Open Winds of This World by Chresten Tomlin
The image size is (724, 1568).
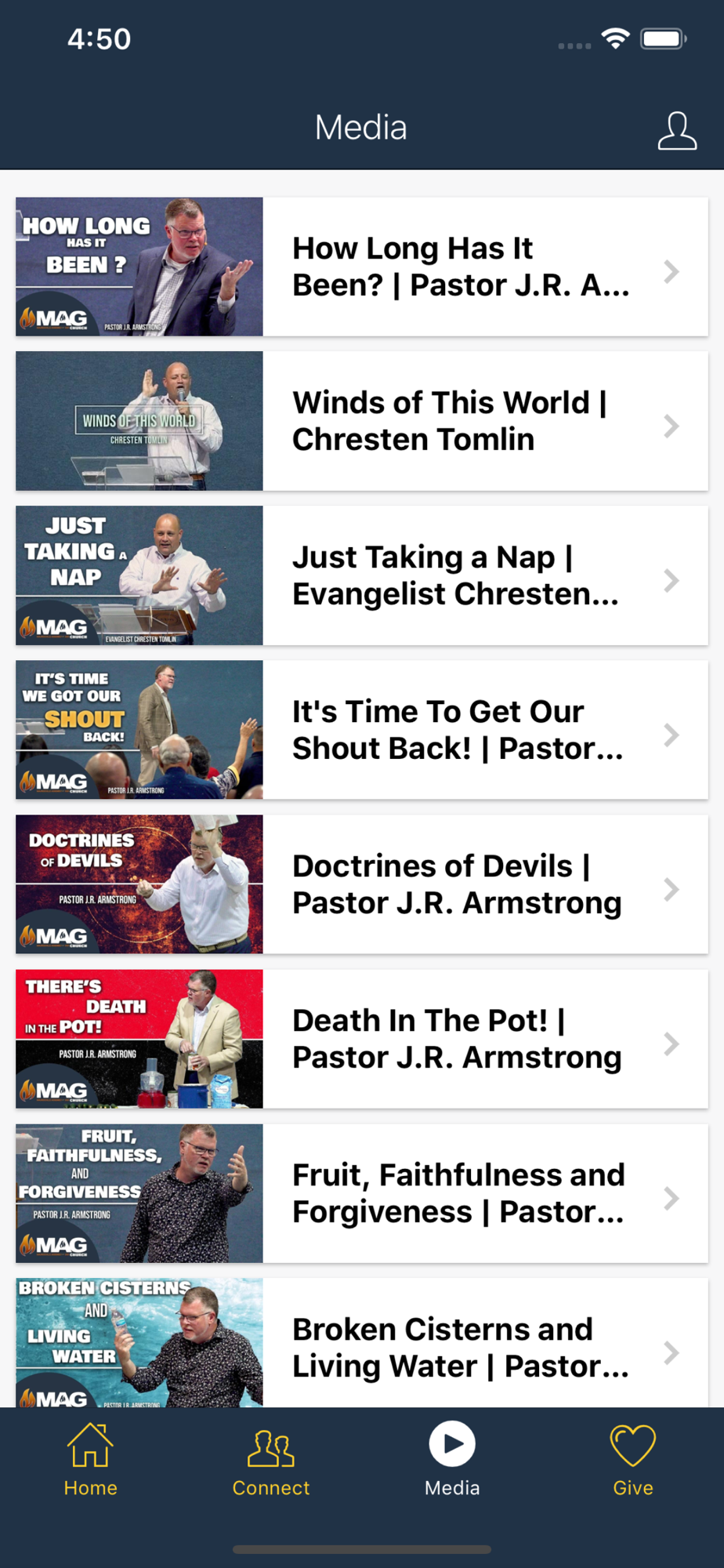[461, 421]
